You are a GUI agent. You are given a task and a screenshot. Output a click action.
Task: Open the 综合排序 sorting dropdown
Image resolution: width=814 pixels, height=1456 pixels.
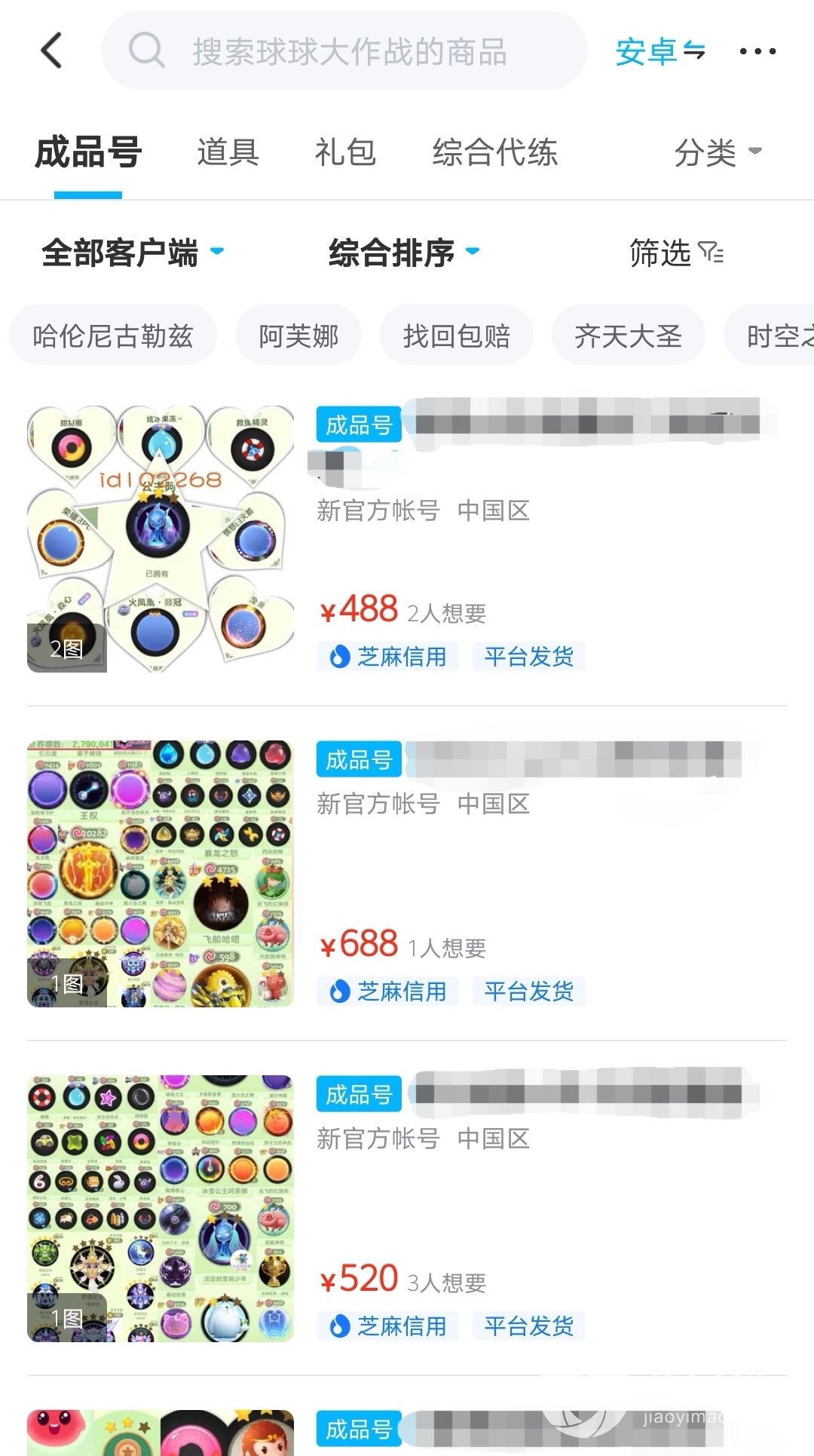(x=403, y=253)
